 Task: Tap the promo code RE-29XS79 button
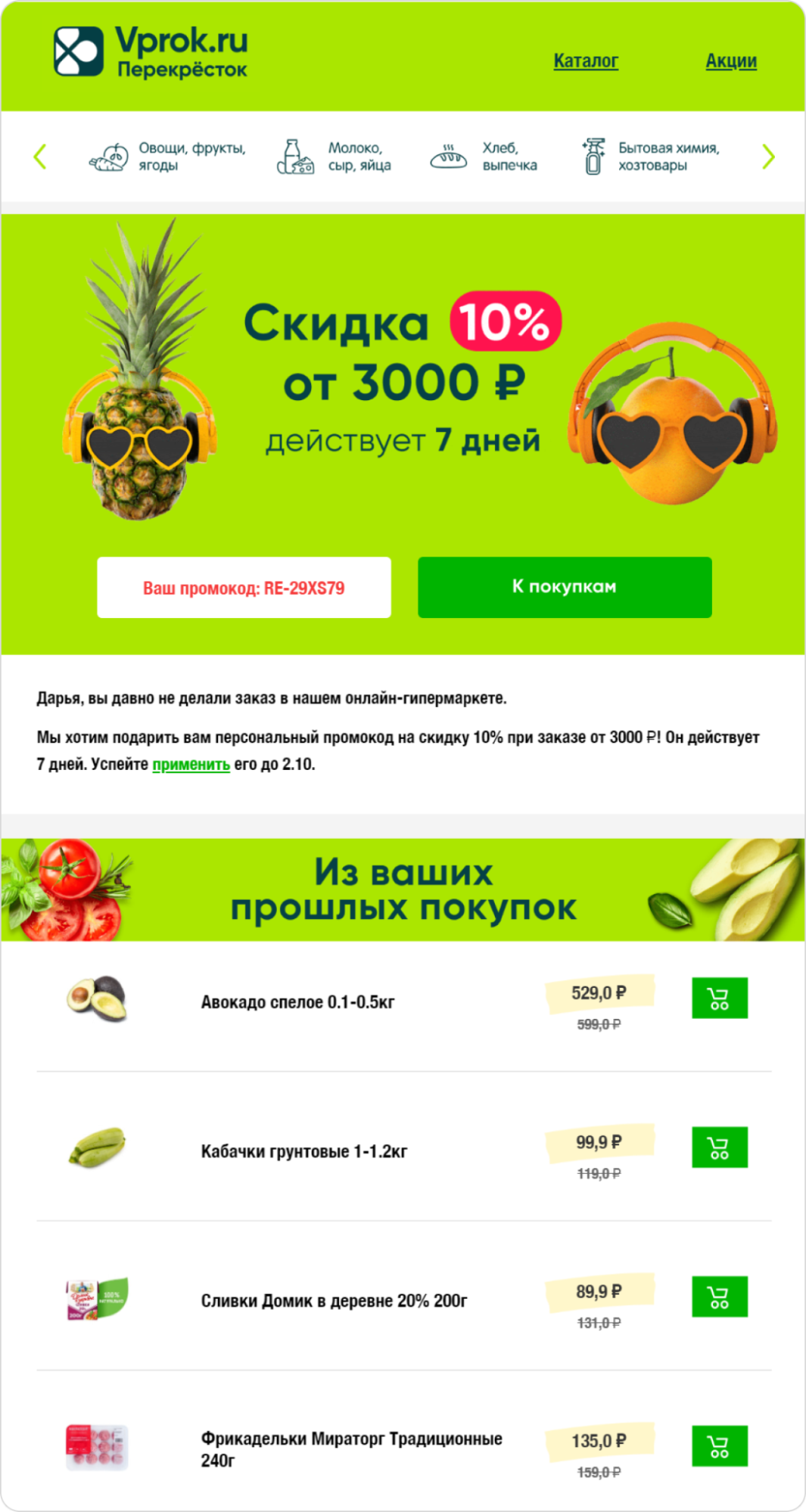click(x=244, y=588)
